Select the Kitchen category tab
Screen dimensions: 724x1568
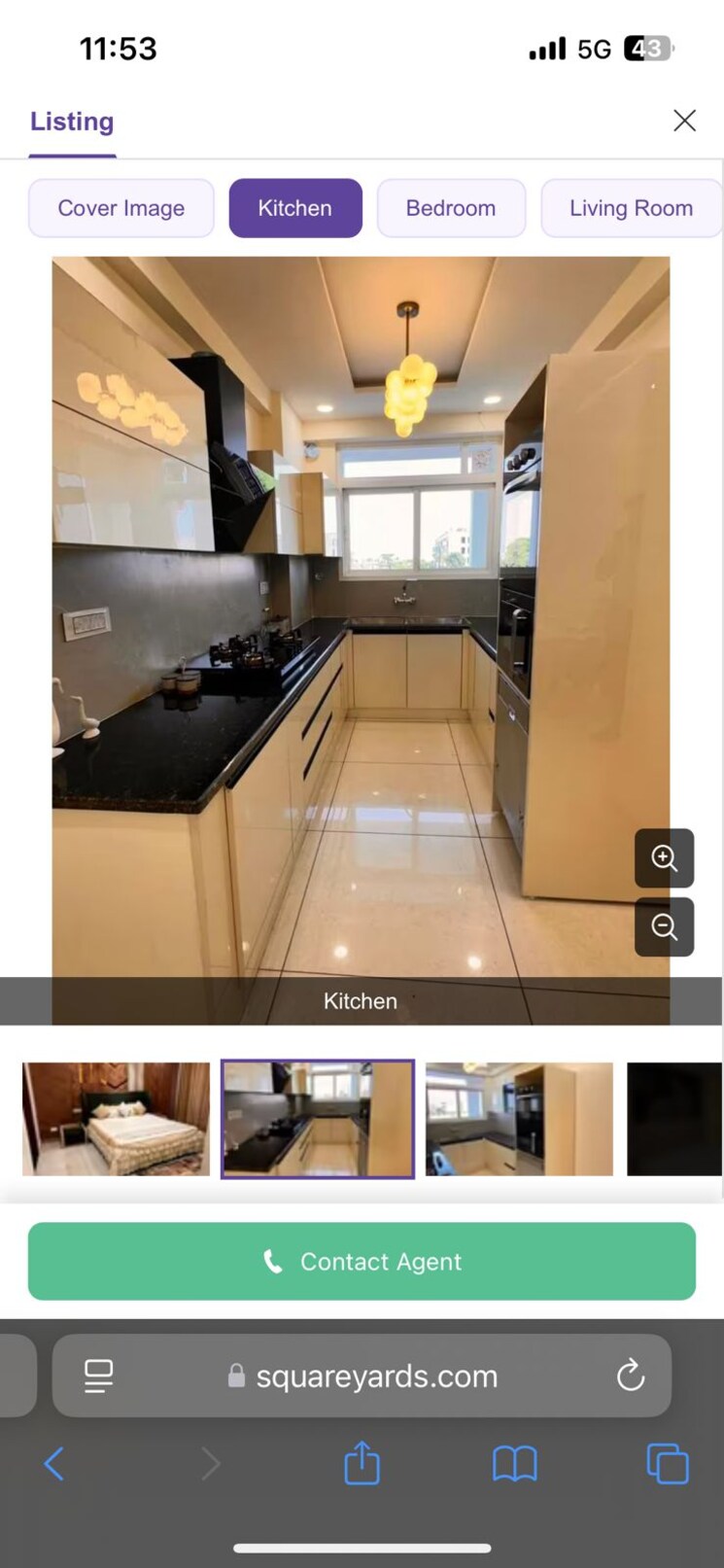(294, 207)
